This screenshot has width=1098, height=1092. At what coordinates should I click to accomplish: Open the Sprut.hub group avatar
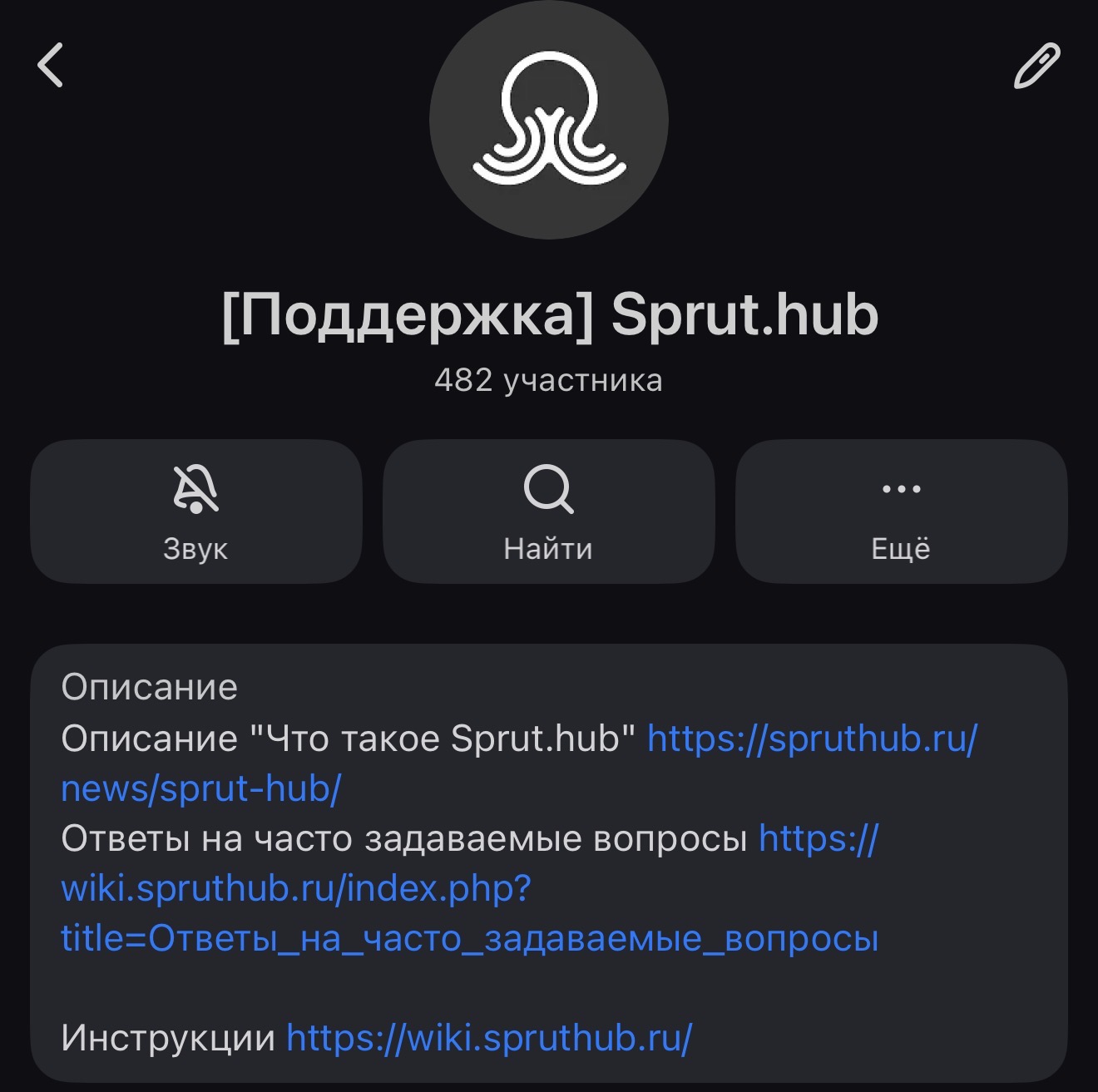(549, 120)
